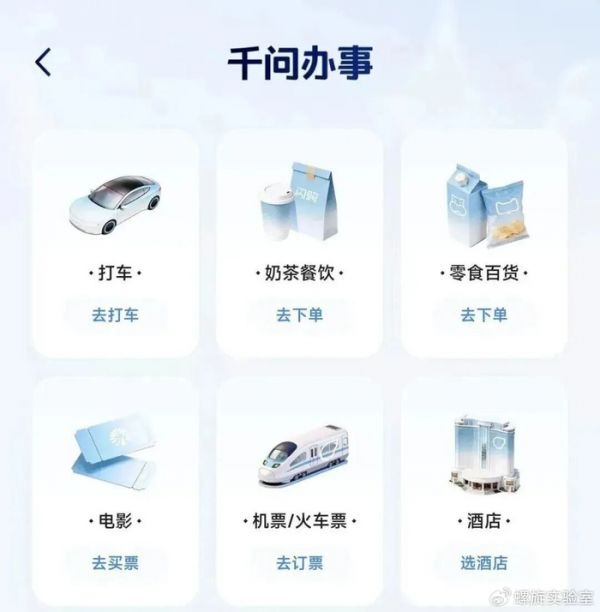Viewport: 600px width, 612px height.
Task: Tap 去下单 under 零食百货
Action: 484,315
